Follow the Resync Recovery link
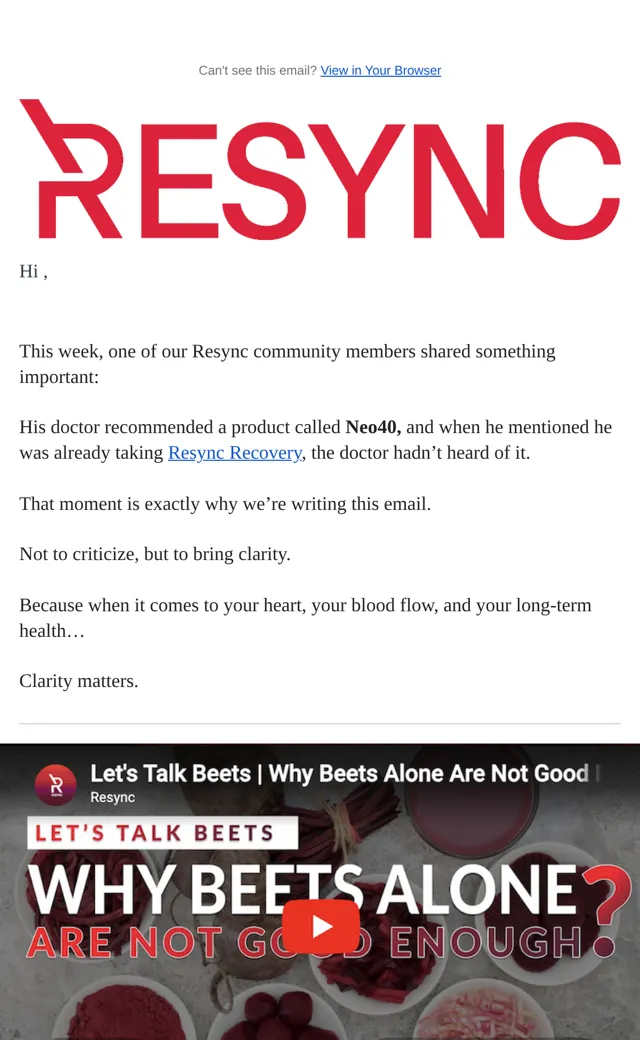Screen dimensions: 640x1040 (235, 452)
